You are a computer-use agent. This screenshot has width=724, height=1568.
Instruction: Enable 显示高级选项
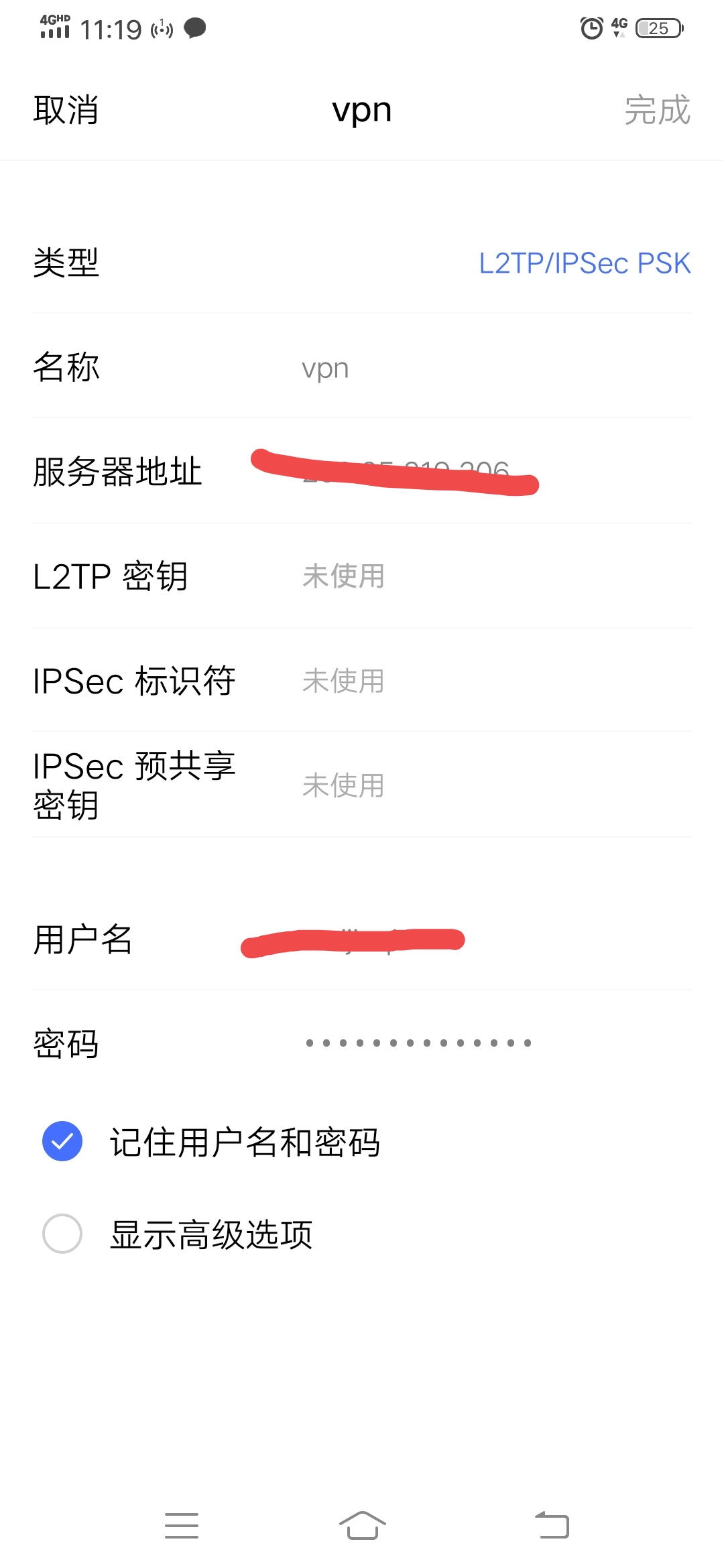(x=62, y=1234)
